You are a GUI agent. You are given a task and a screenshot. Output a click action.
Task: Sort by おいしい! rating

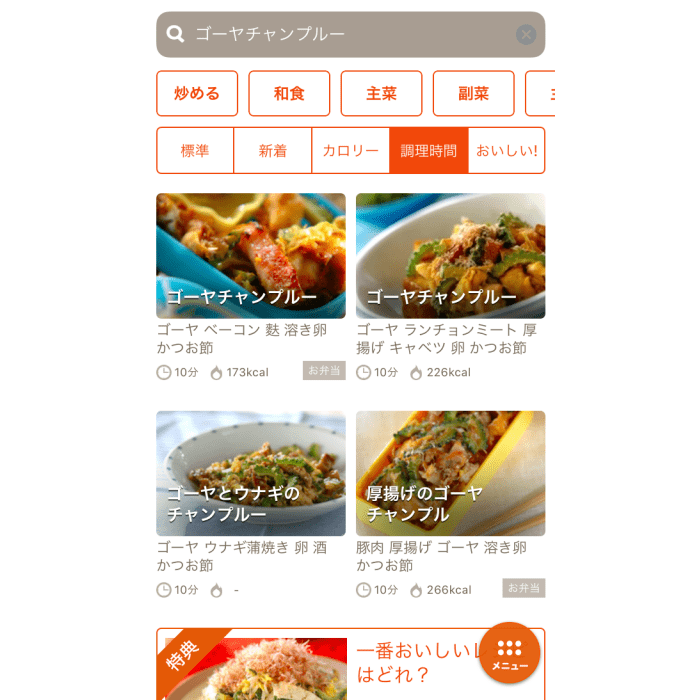(x=506, y=151)
